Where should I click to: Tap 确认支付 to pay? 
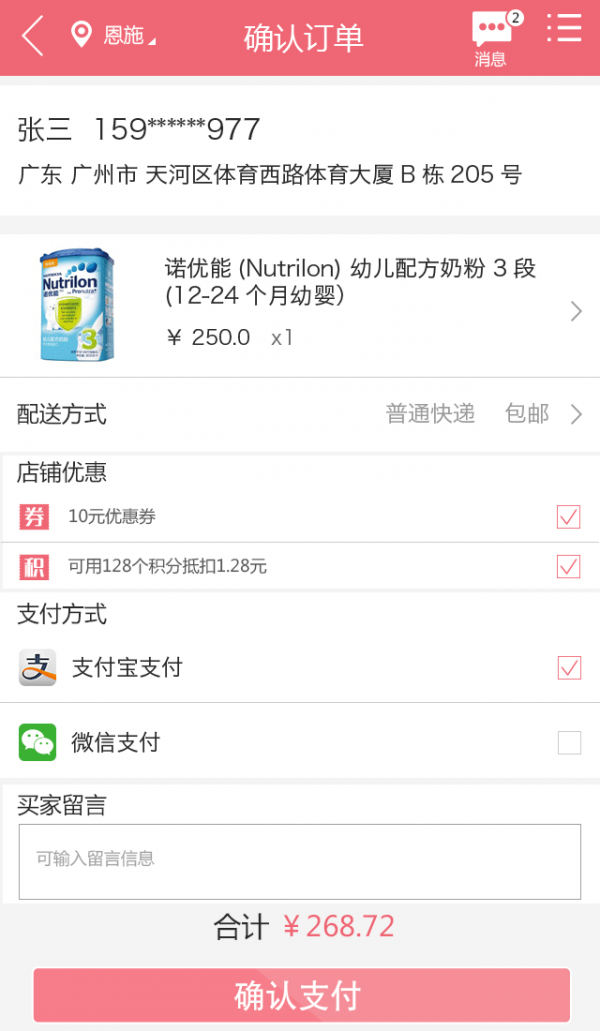301,995
